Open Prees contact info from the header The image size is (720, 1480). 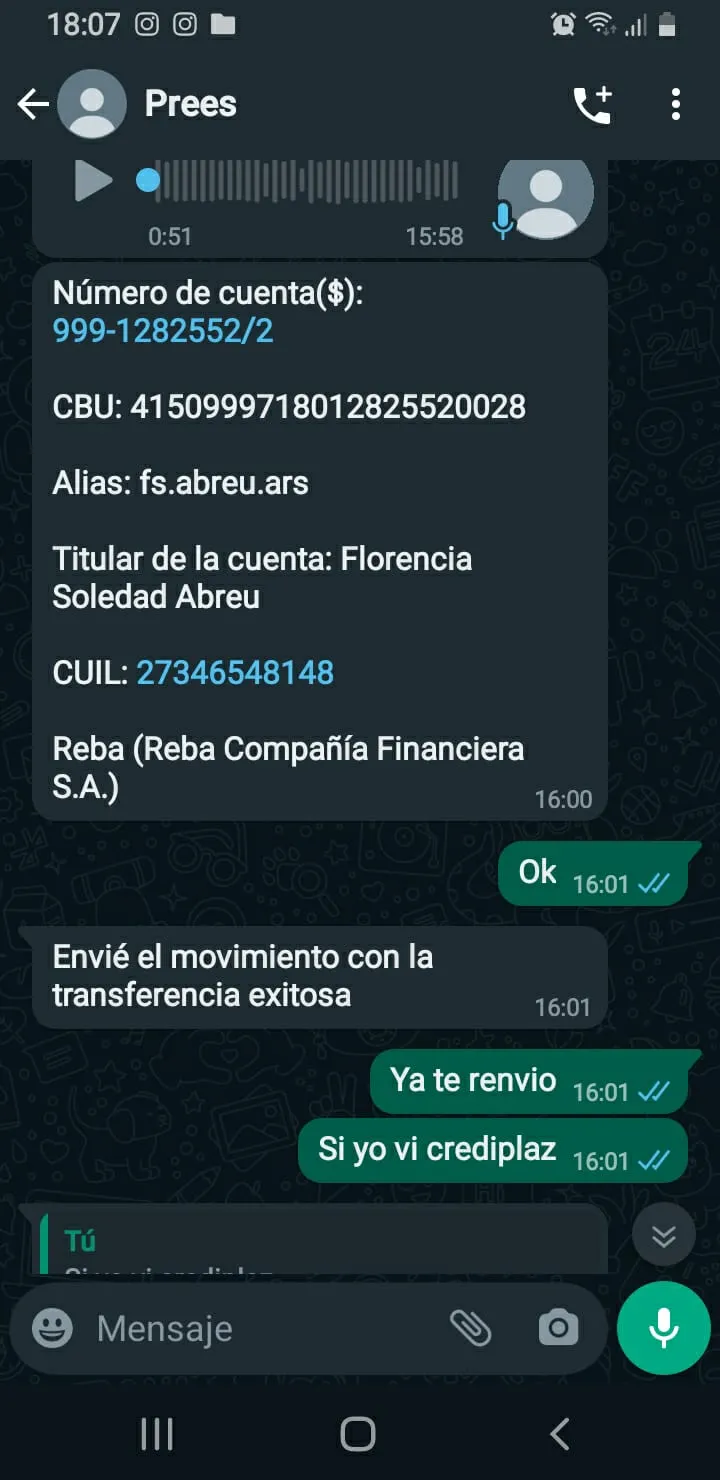[x=190, y=104]
